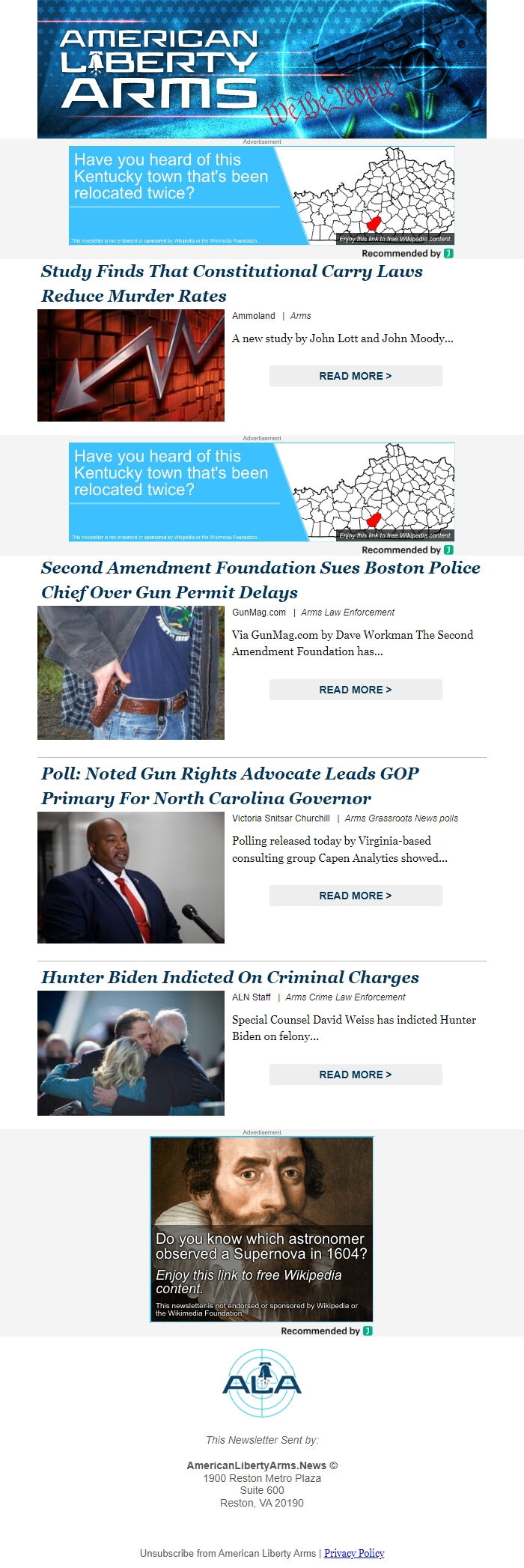Open the Hunter Biden Indicted headline
The width and height of the screenshot is (524, 1568).
pyautogui.click(x=230, y=977)
